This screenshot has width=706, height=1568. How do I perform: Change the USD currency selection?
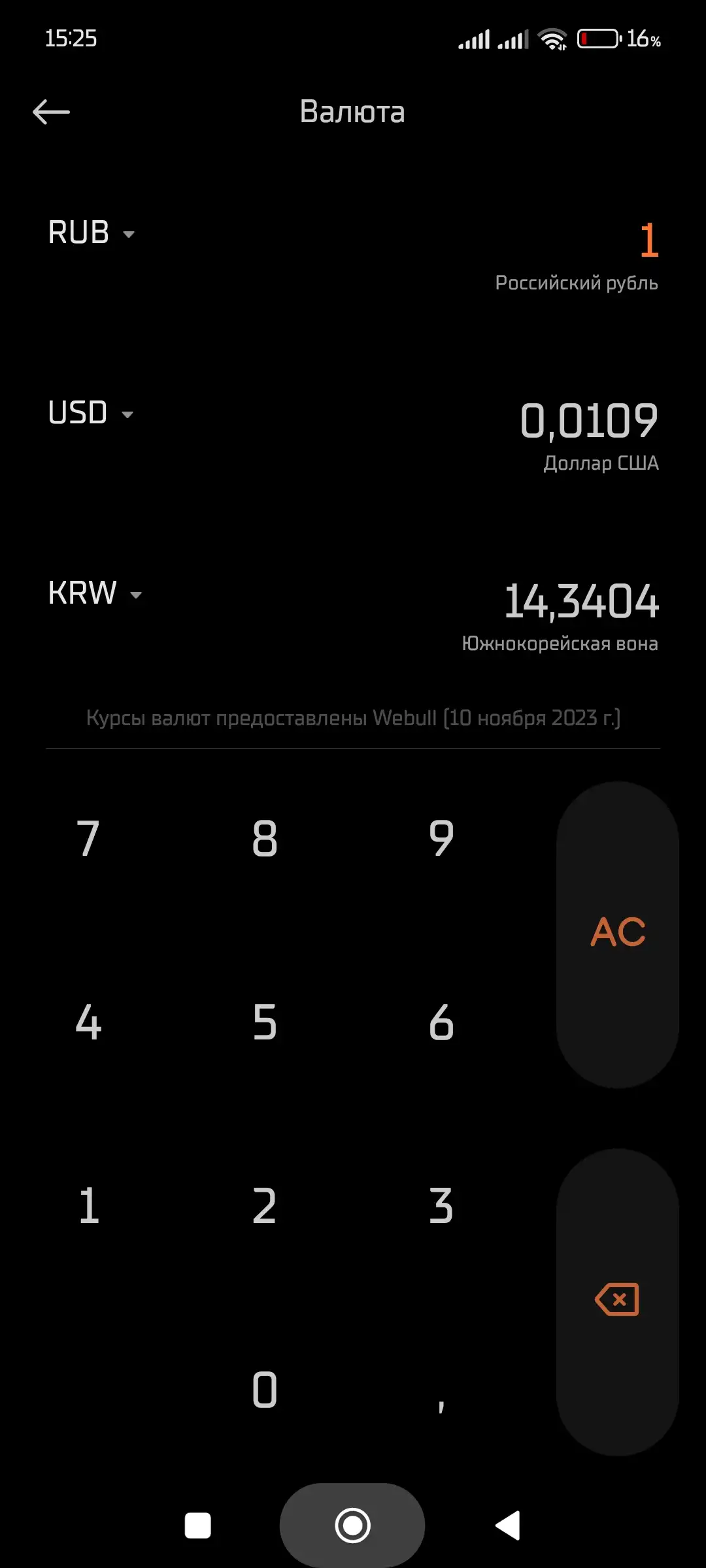pyautogui.click(x=90, y=413)
